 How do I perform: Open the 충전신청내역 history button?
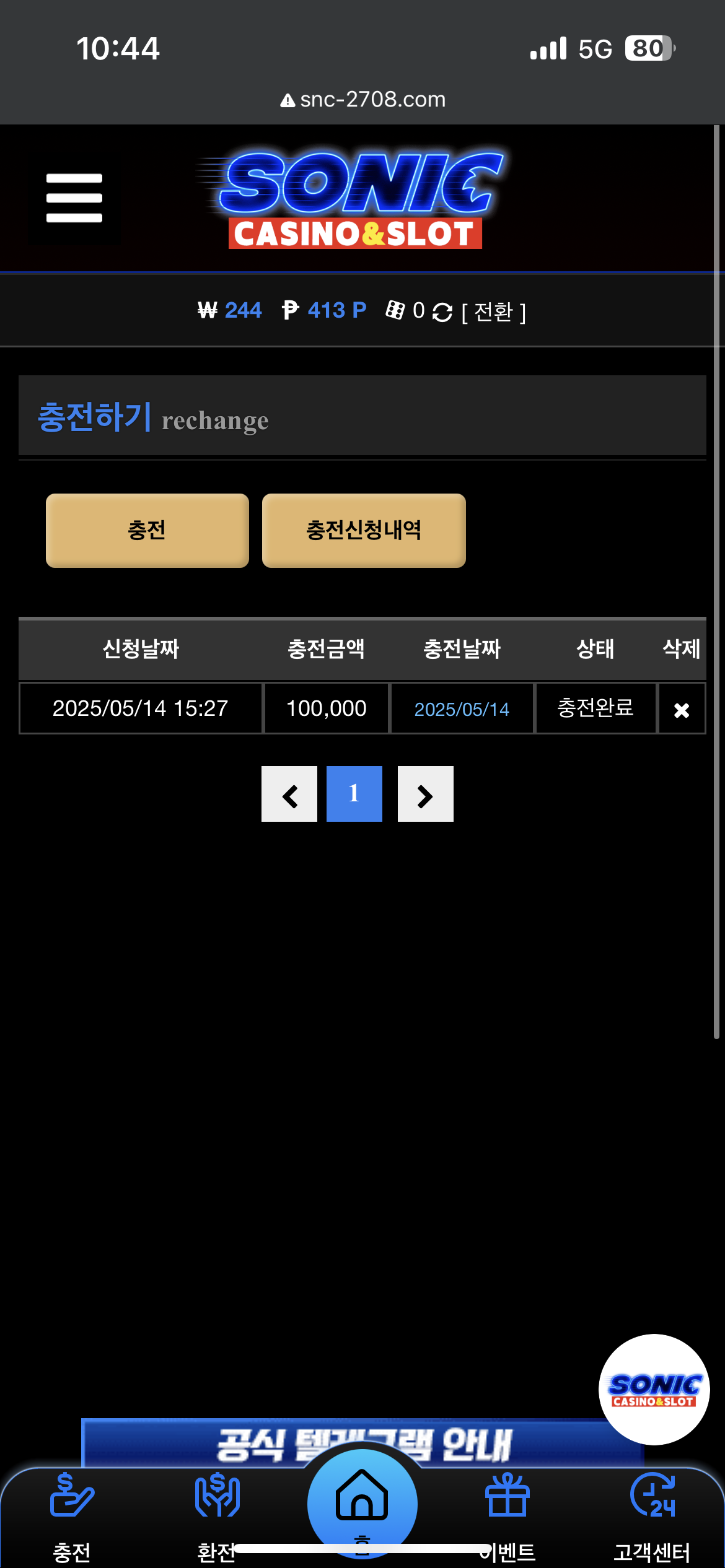click(364, 530)
